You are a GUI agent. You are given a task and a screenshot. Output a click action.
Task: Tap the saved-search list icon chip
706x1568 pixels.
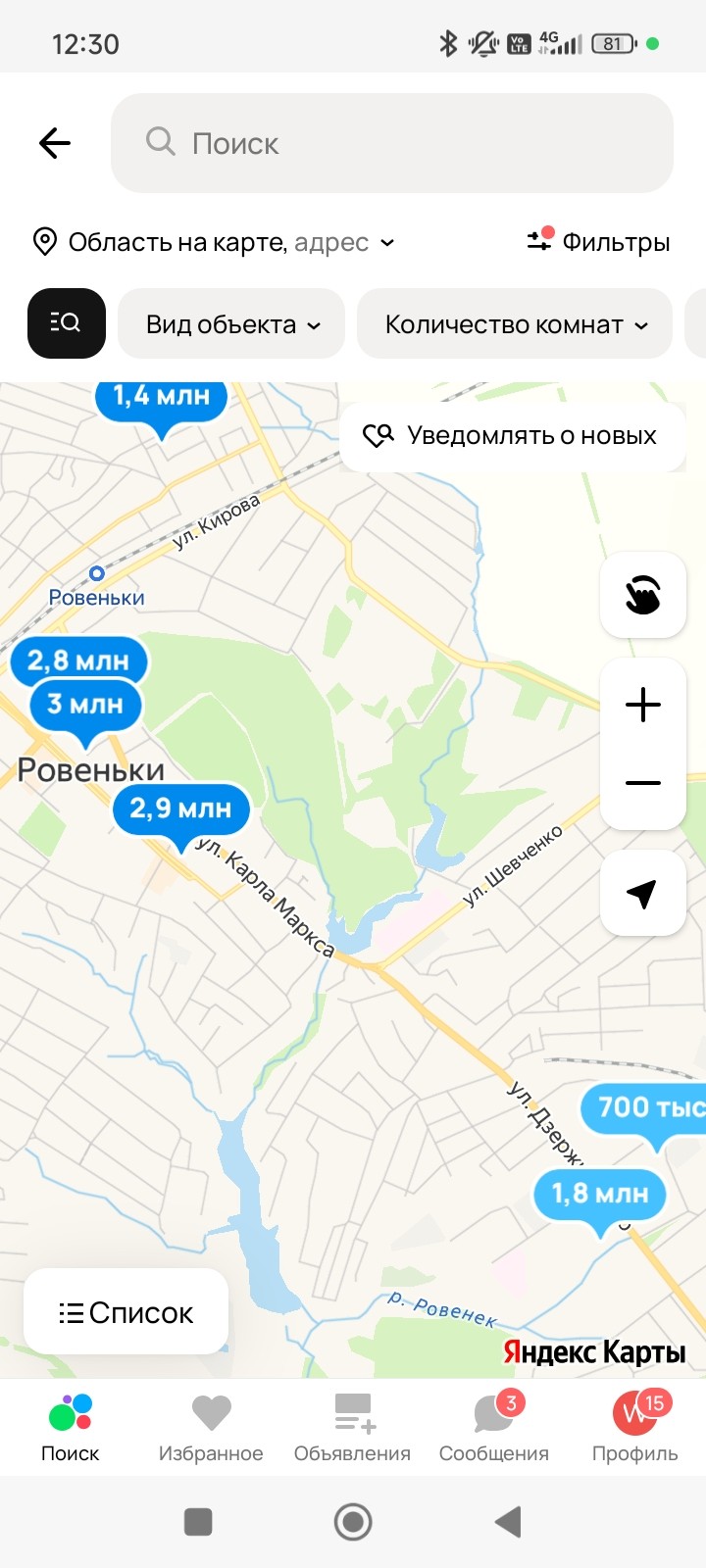pos(66,323)
